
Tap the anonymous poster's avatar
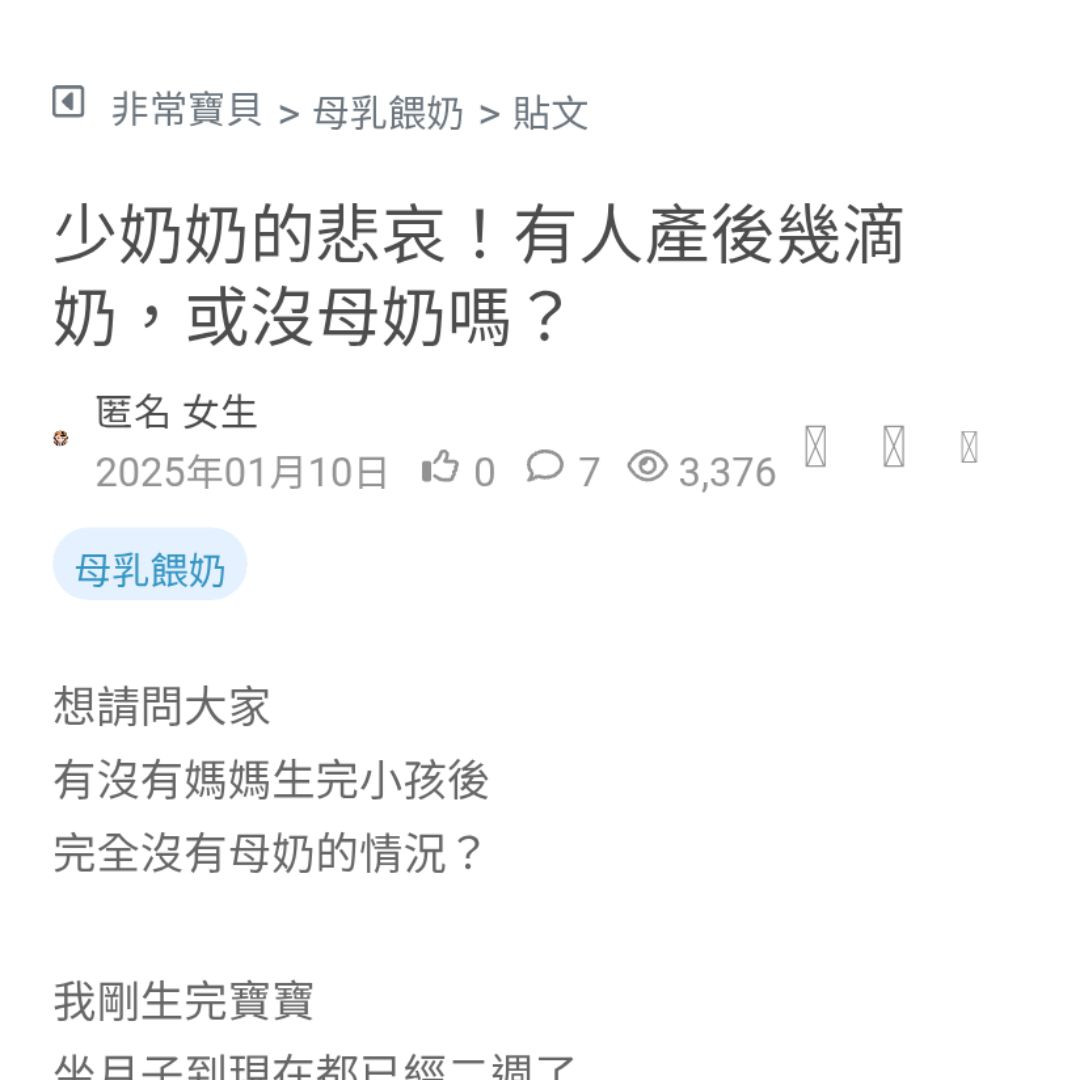coord(61,438)
